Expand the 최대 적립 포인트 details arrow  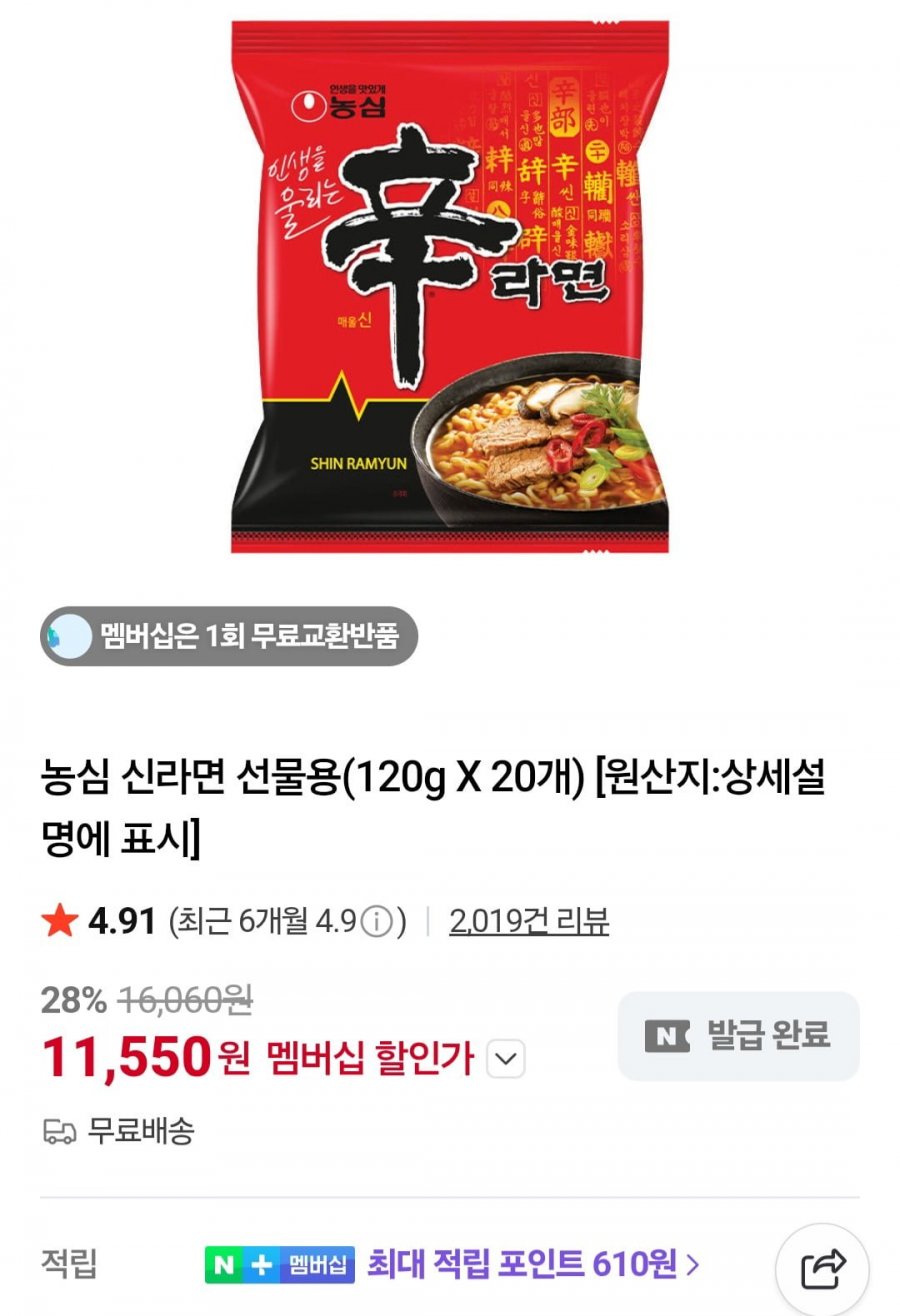coord(693,1263)
